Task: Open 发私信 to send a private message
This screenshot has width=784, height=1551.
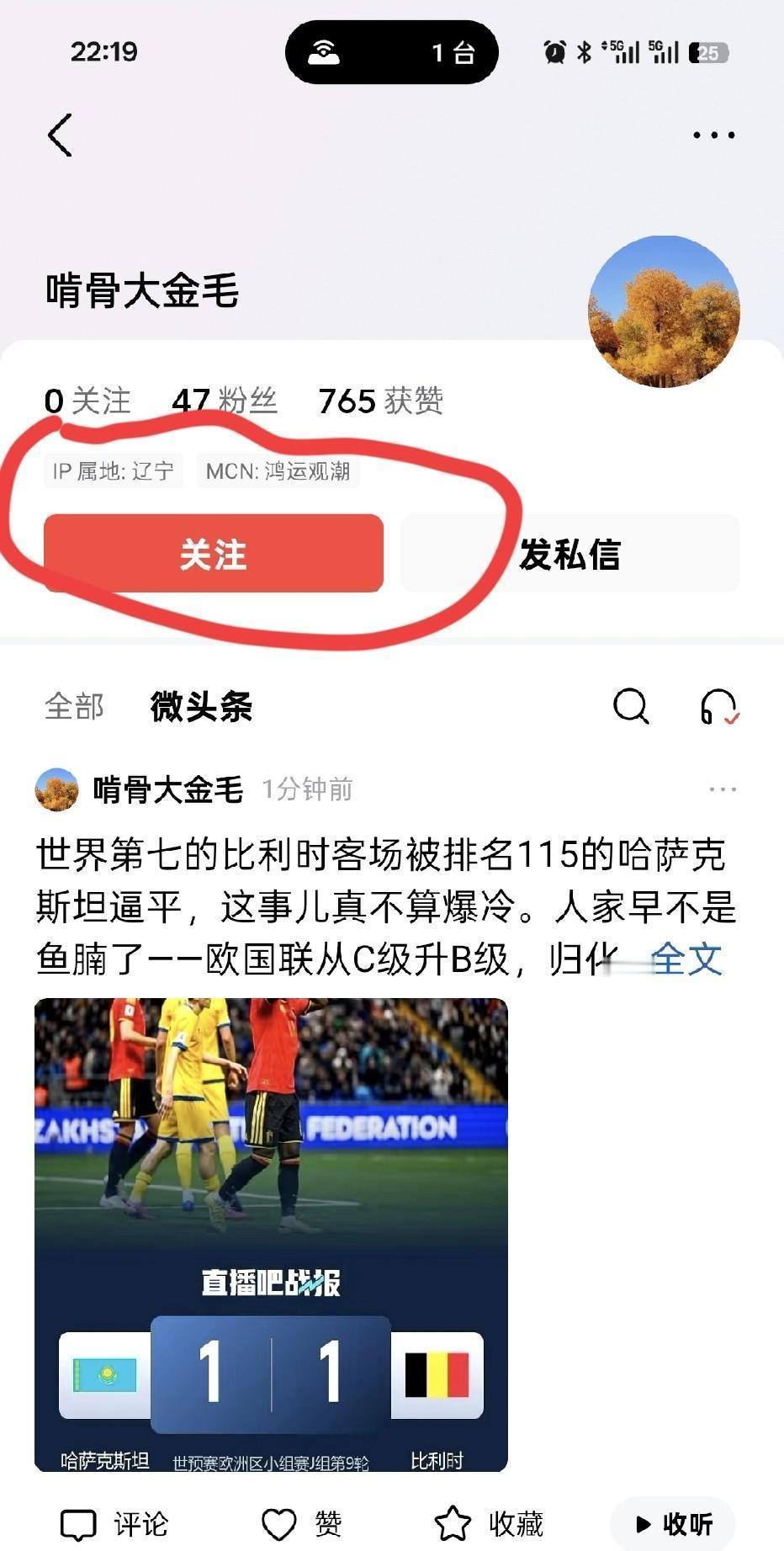Action: 570,554
